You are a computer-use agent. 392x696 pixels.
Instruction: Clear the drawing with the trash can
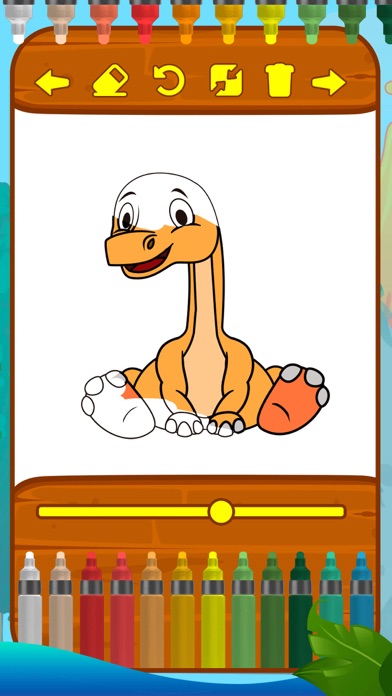[280, 80]
